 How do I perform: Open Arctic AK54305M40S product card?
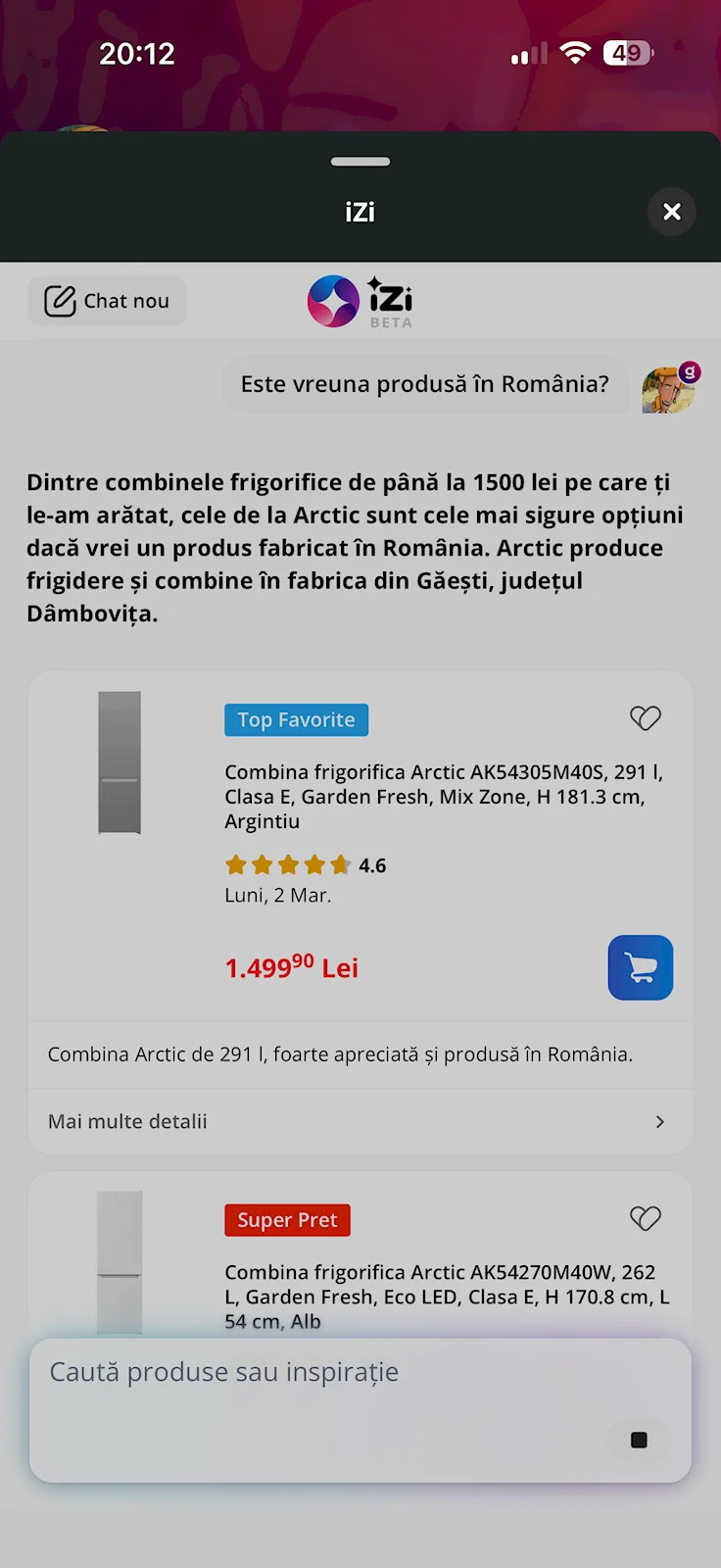[443, 796]
